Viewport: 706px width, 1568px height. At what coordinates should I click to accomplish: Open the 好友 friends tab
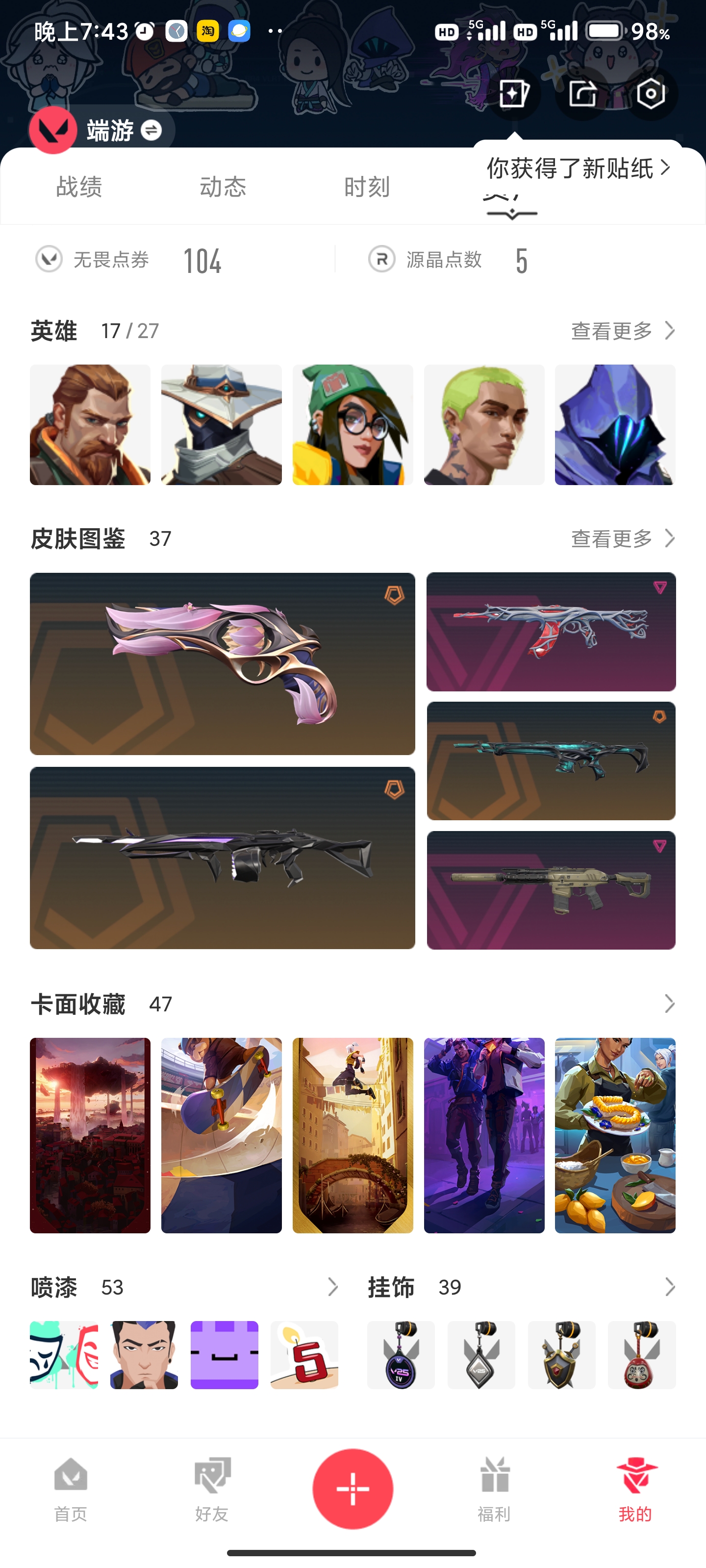[x=211, y=1489]
